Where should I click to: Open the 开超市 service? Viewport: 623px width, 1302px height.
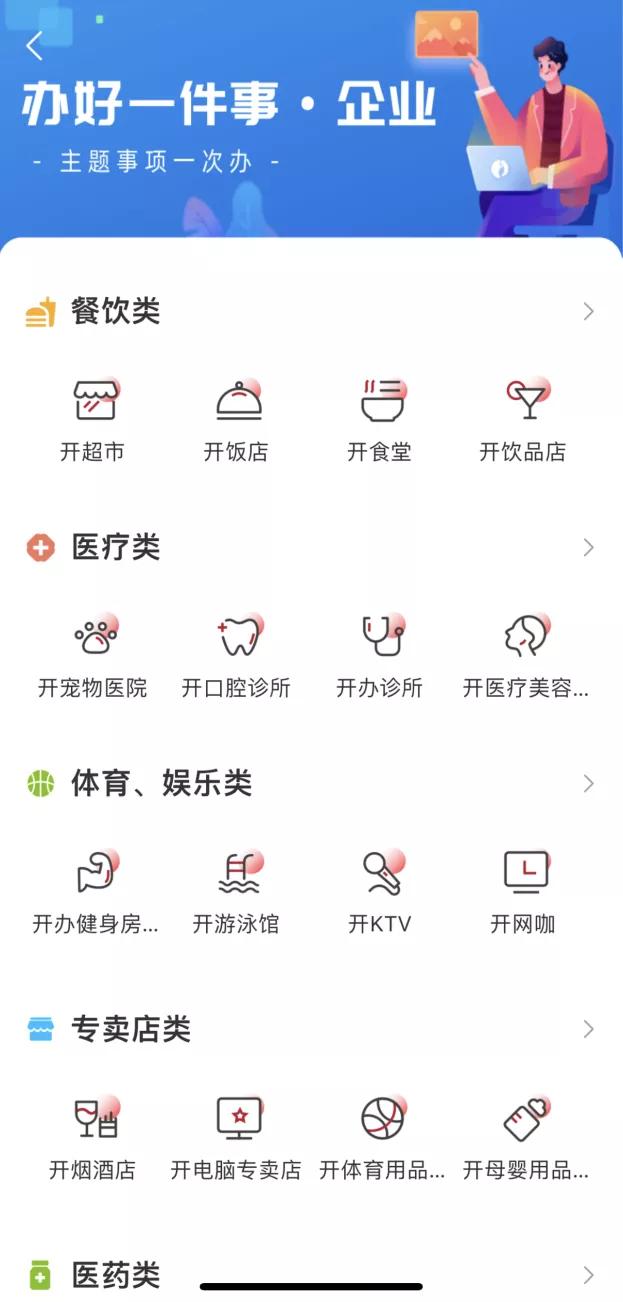point(93,418)
